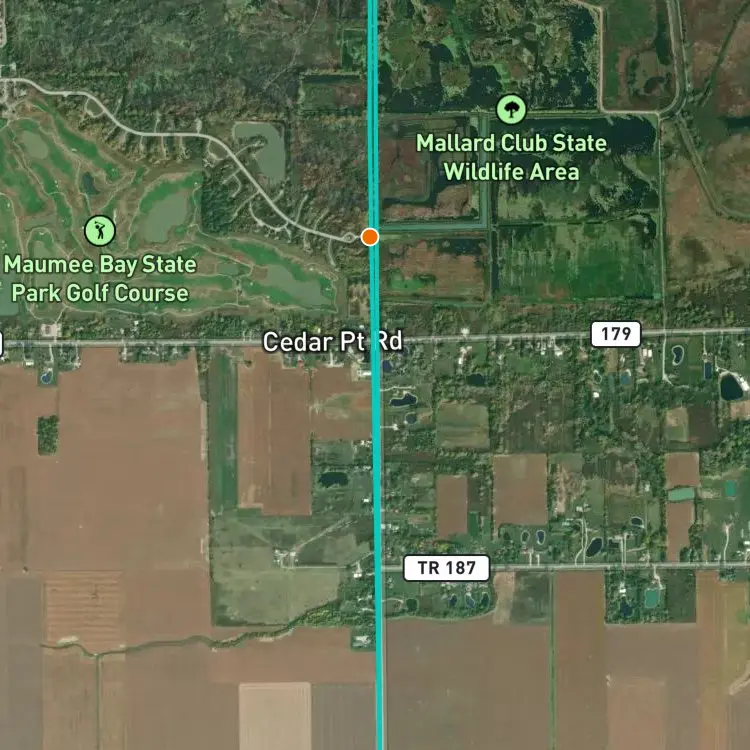This screenshot has width=750, height=750.
Task: Select the Mallard Club State Wildlife Area marker
Action: (511, 109)
